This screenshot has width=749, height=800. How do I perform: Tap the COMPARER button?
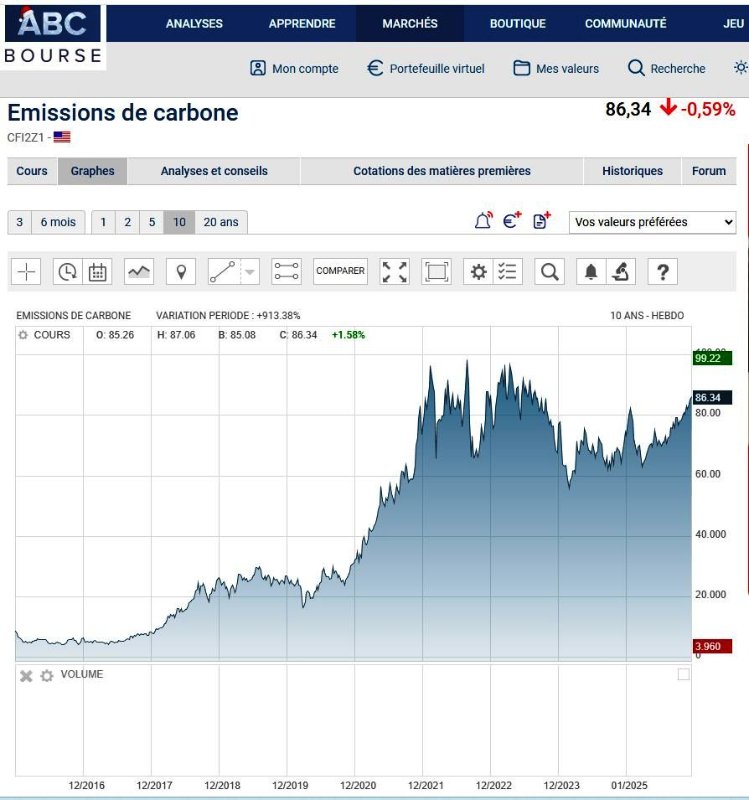(x=340, y=271)
